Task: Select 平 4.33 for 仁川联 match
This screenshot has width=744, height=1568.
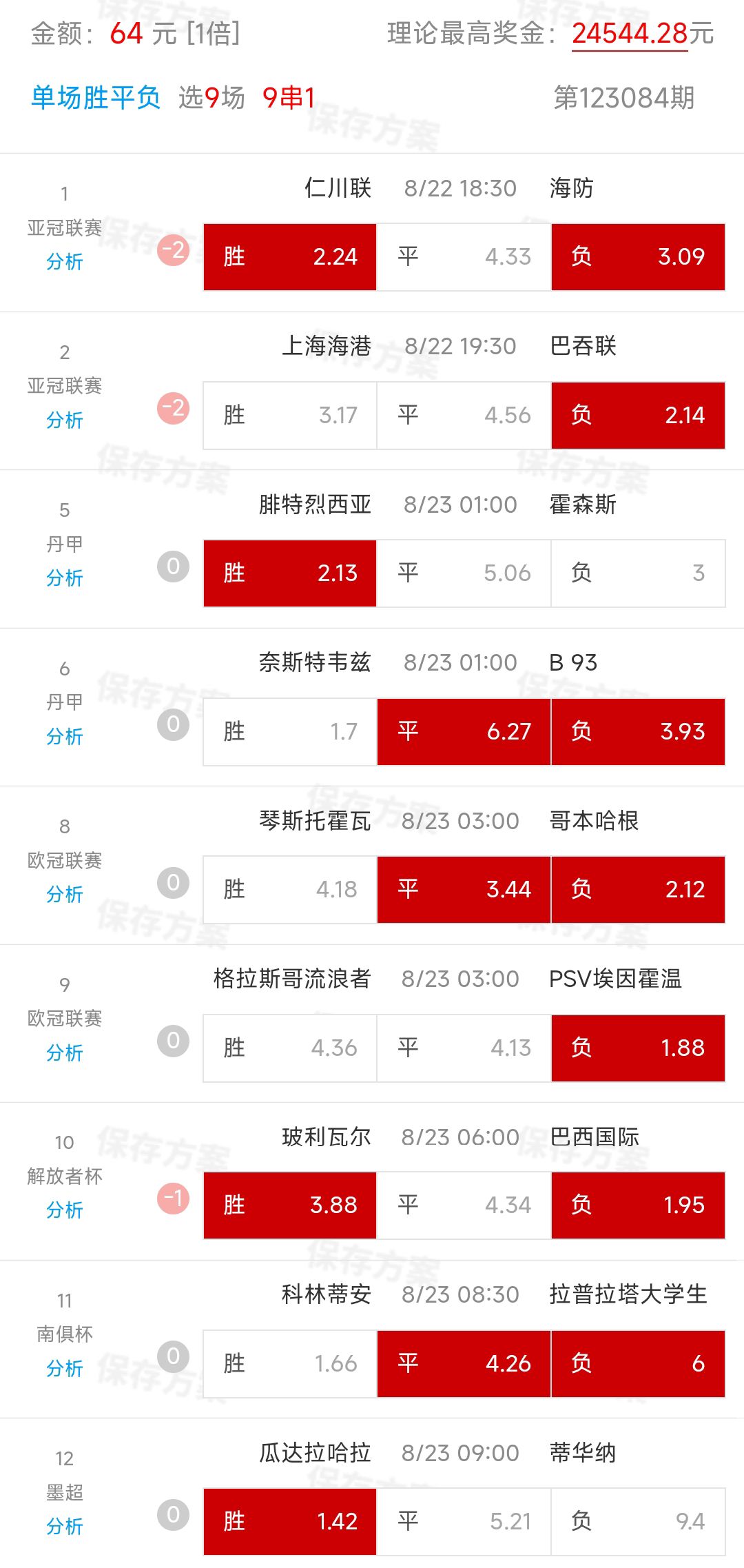Action: tap(464, 256)
